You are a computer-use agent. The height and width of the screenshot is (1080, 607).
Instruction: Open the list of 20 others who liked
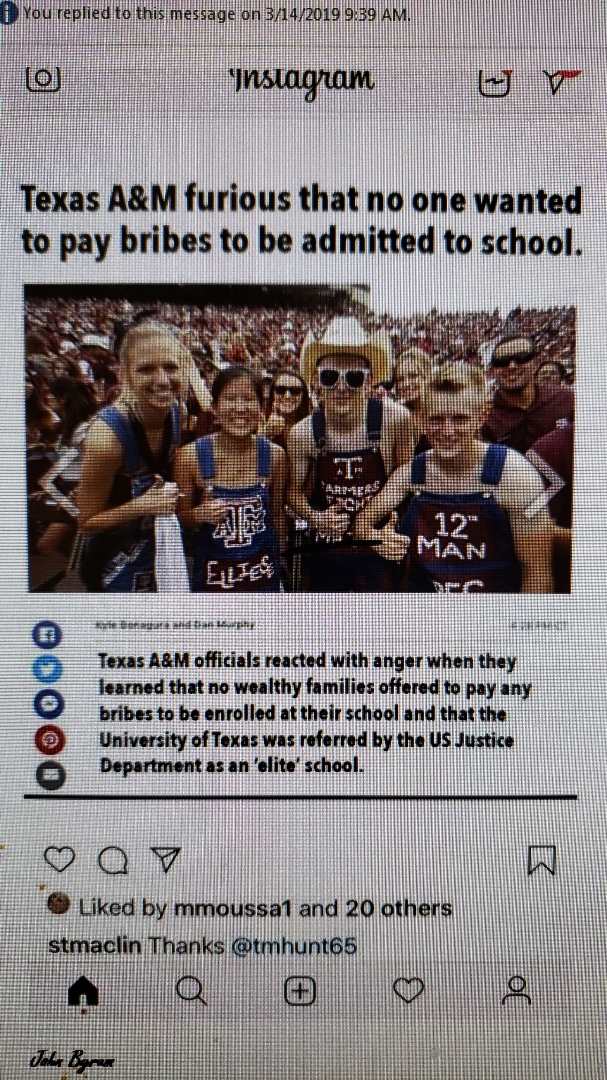tap(398, 908)
